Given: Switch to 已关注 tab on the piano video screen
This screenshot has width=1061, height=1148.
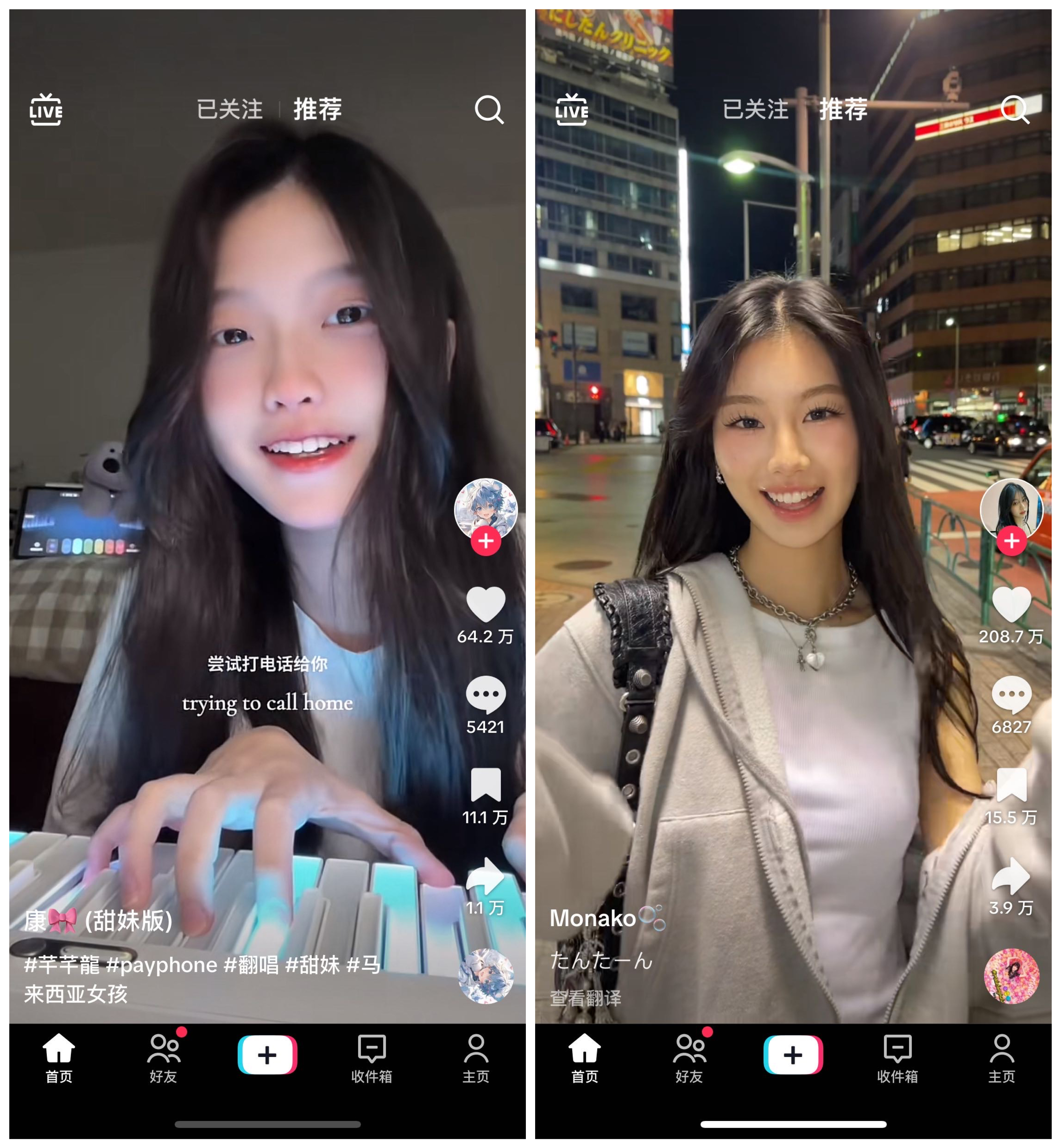Looking at the screenshot, I should tap(230, 109).
